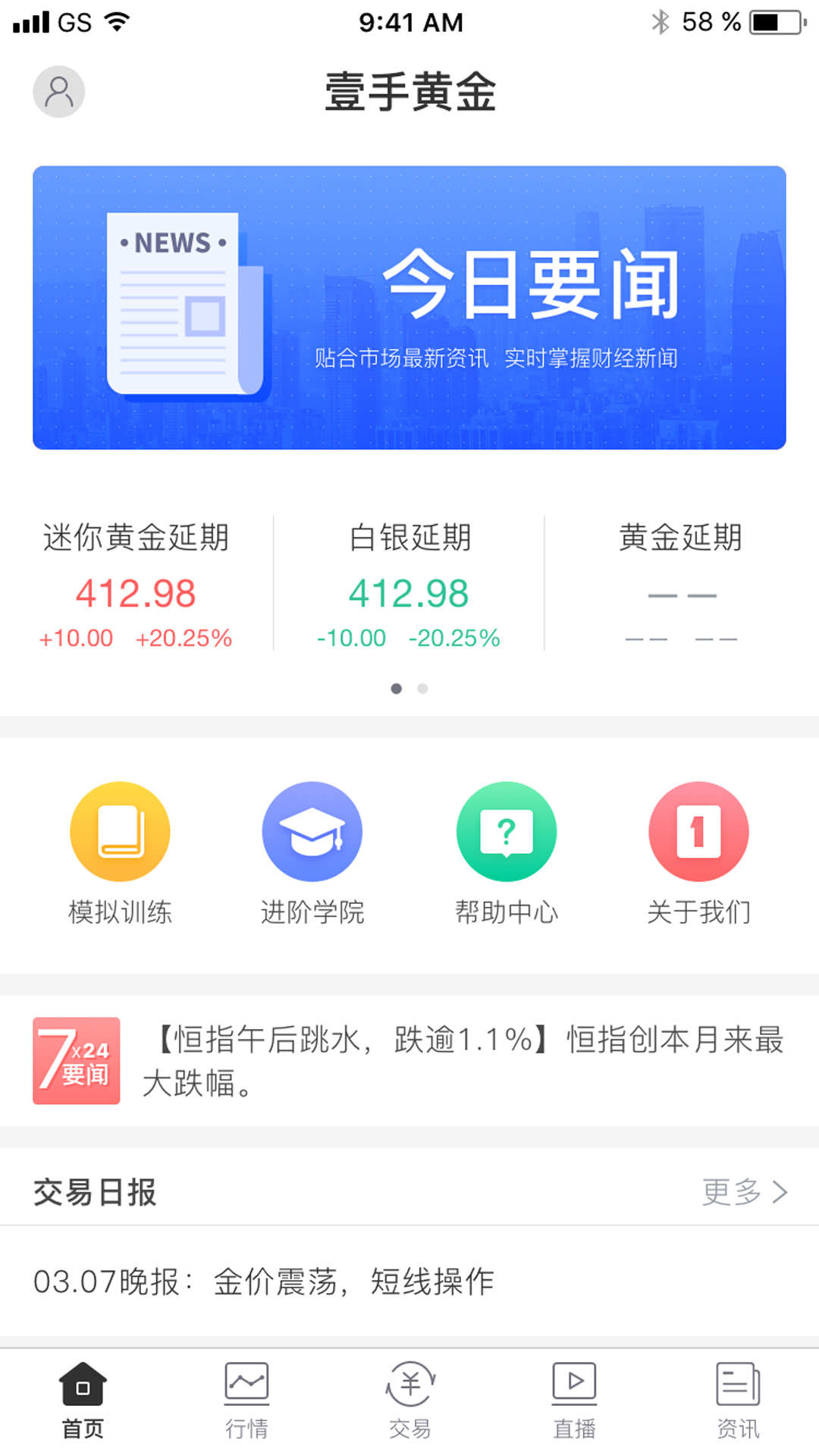Open the 今日要闻 news banner
The image size is (819, 1456).
click(409, 306)
